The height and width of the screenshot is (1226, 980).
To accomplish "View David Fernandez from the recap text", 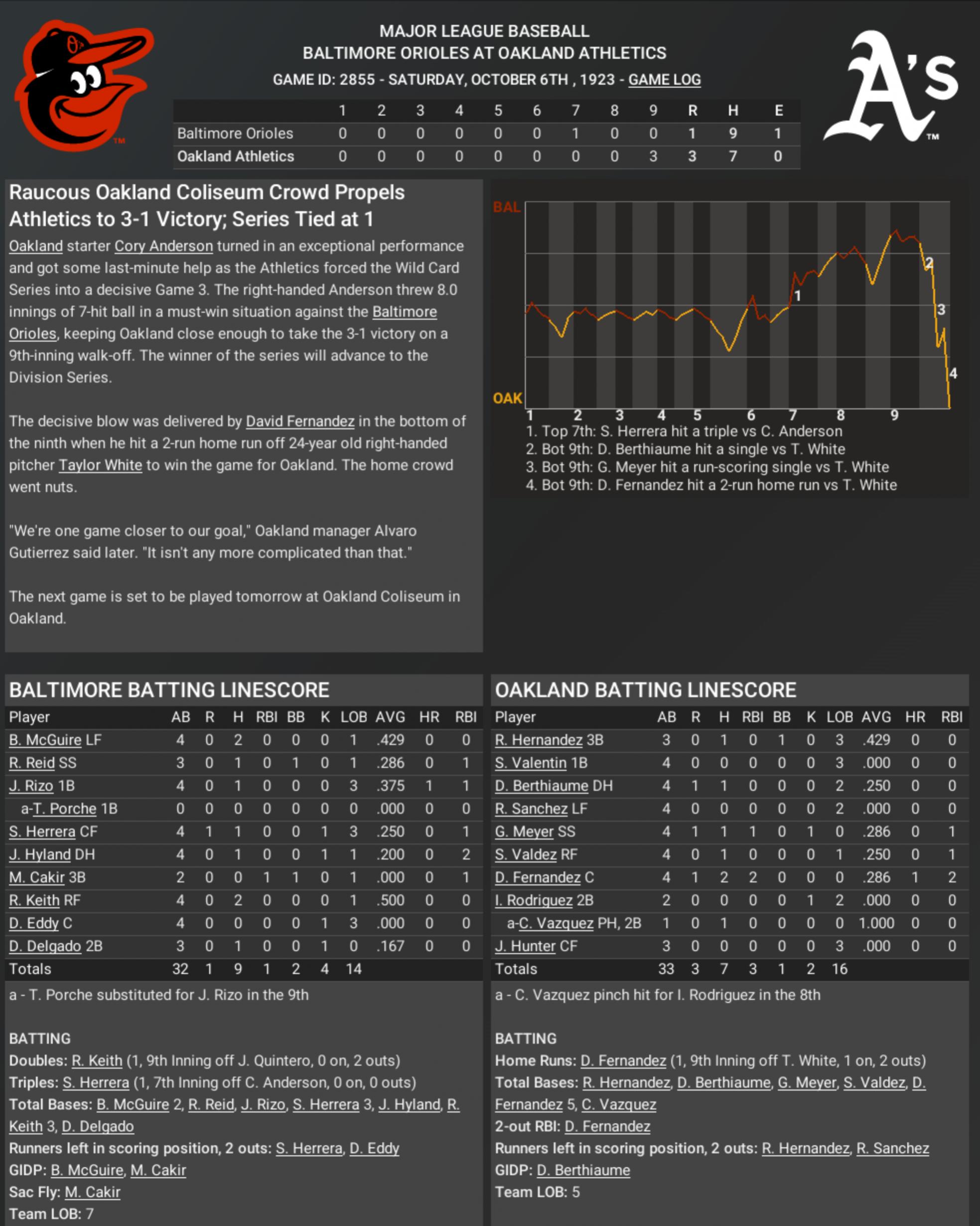I will tap(300, 421).
